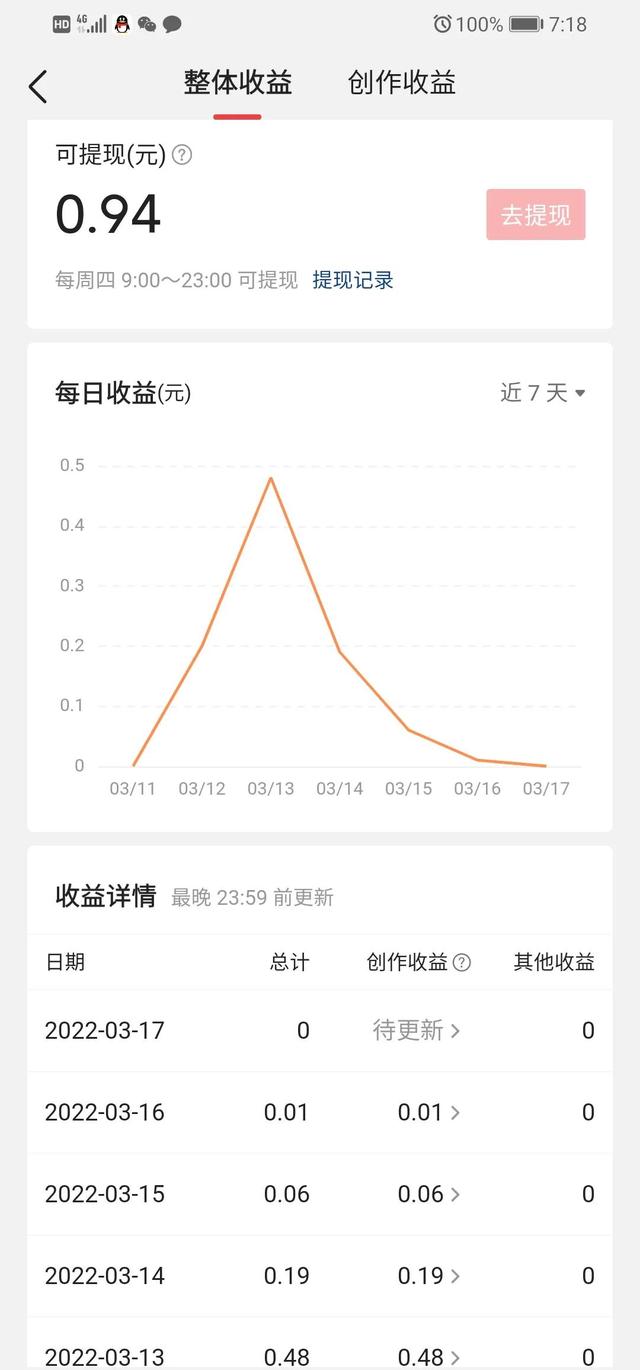The width and height of the screenshot is (640, 1370).
Task: Switch to the 创作收益 tab
Action: 402,83
